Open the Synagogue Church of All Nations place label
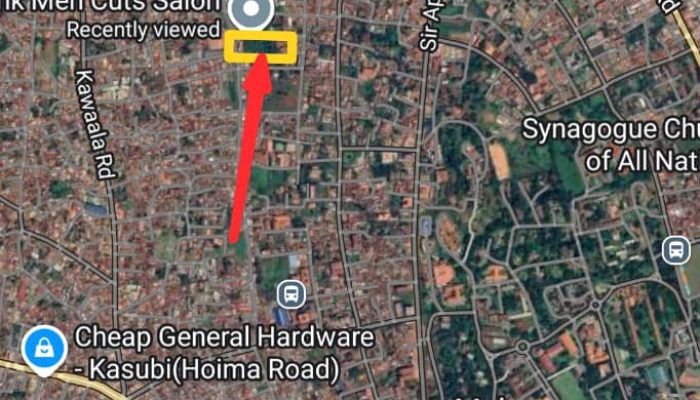 (611, 144)
